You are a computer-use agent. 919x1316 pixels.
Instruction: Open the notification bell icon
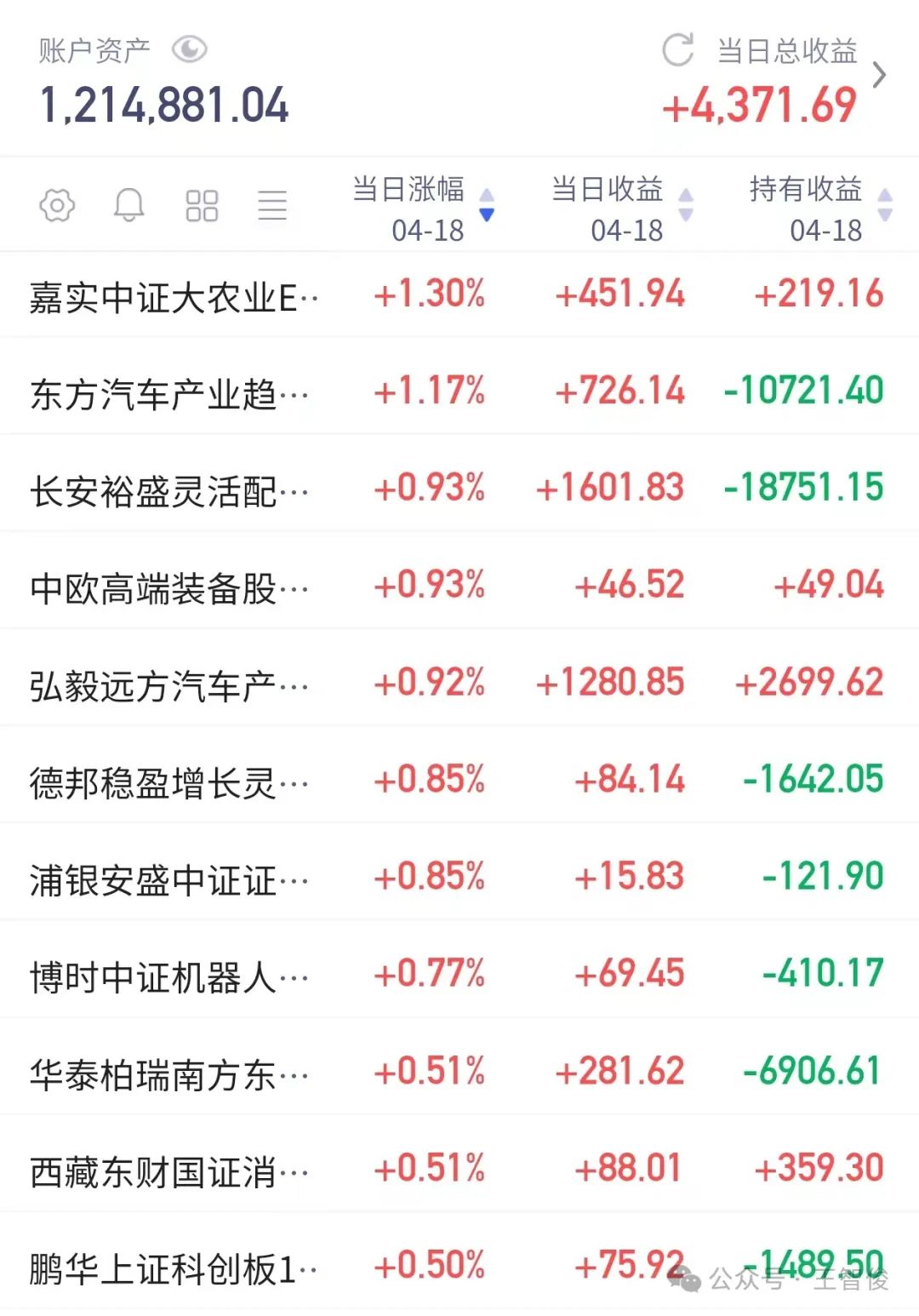128,204
